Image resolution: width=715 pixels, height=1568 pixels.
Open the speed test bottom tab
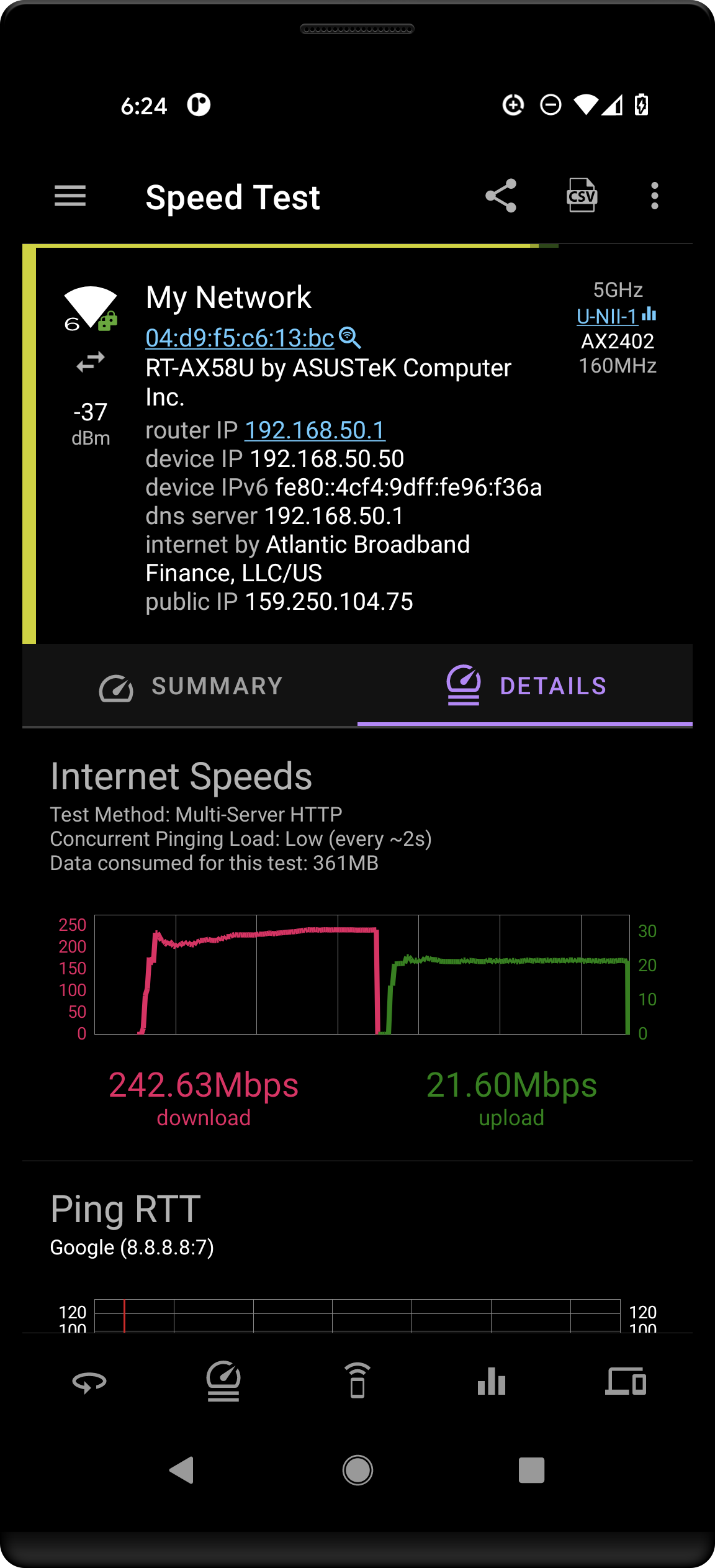[223, 1382]
